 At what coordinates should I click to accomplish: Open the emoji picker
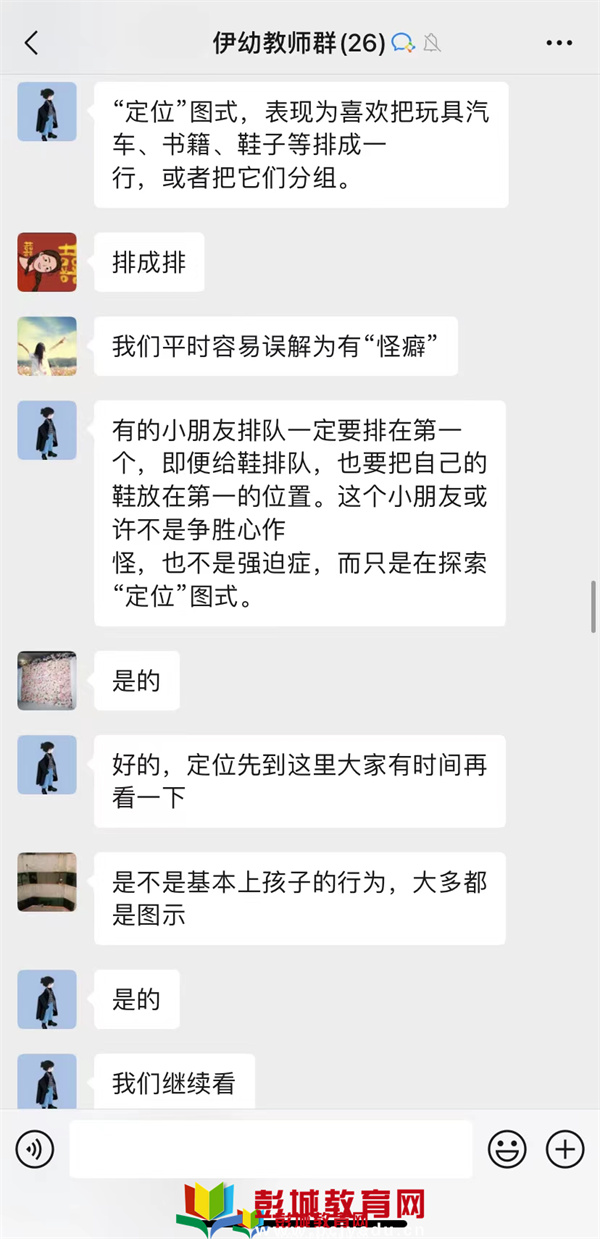[x=507, y=1149]
